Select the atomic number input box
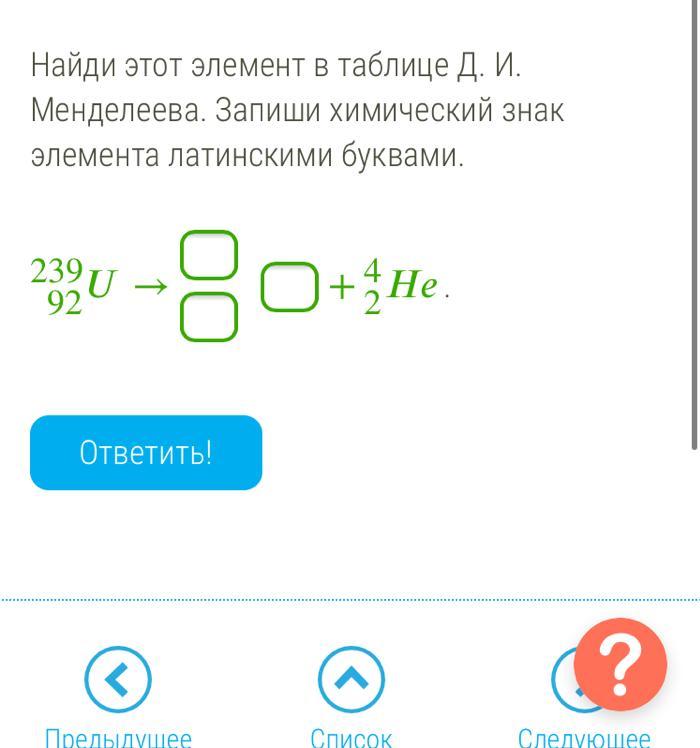This screenshot has width=700, height=748. 209,319
